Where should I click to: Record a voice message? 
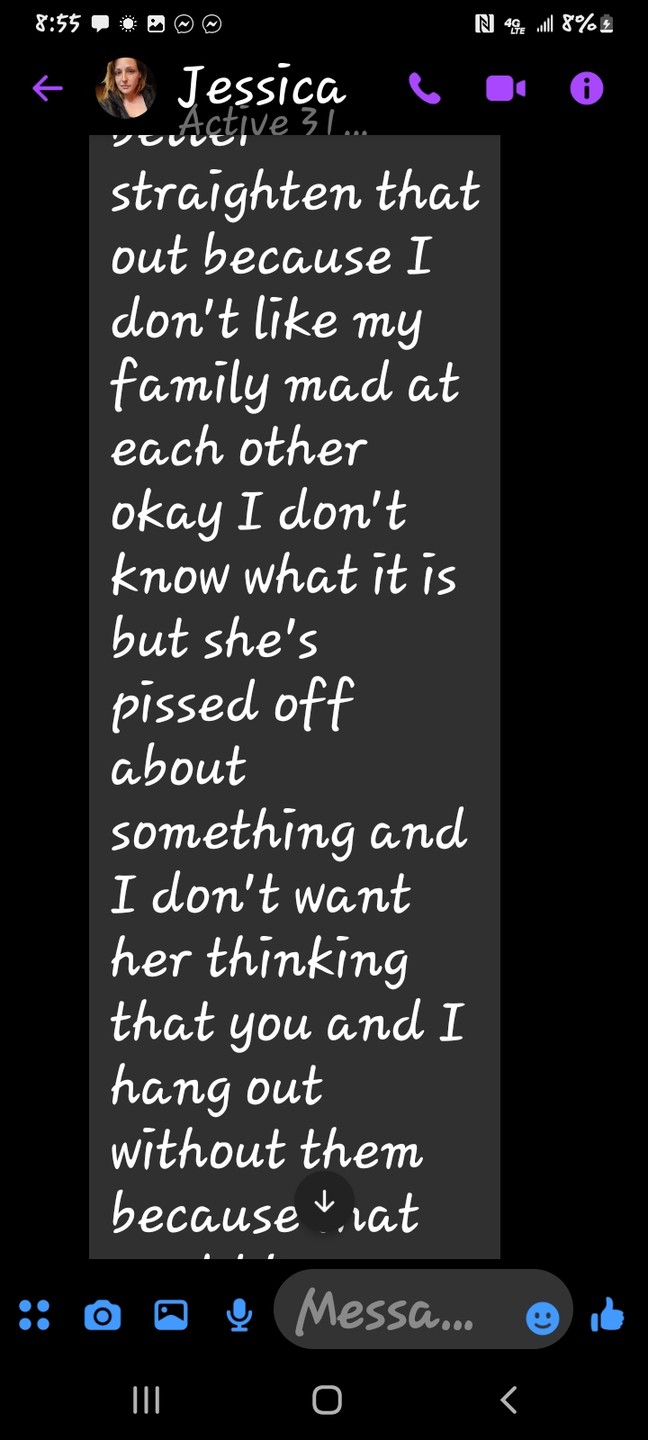coord(239,1315)
